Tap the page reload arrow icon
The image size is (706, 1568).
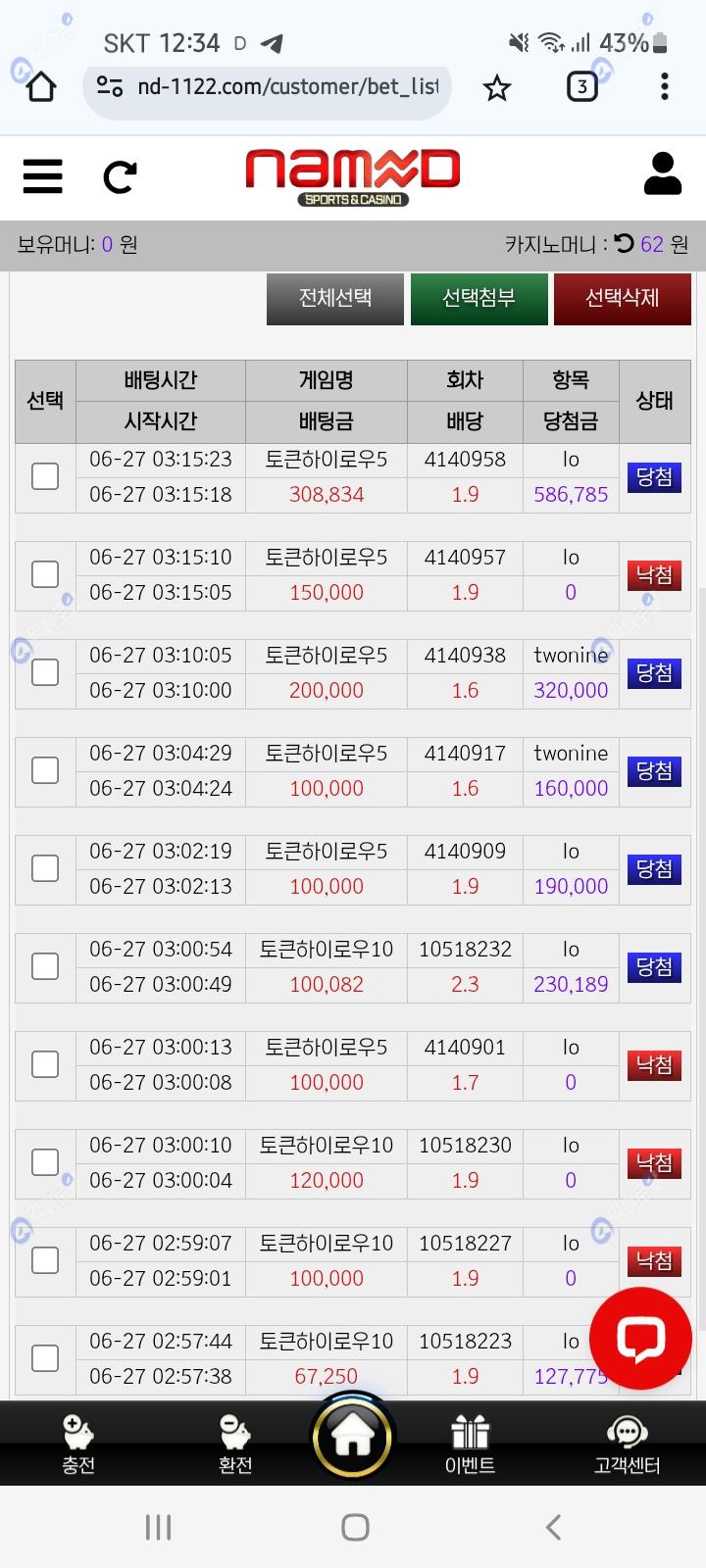tap(120, 177)
